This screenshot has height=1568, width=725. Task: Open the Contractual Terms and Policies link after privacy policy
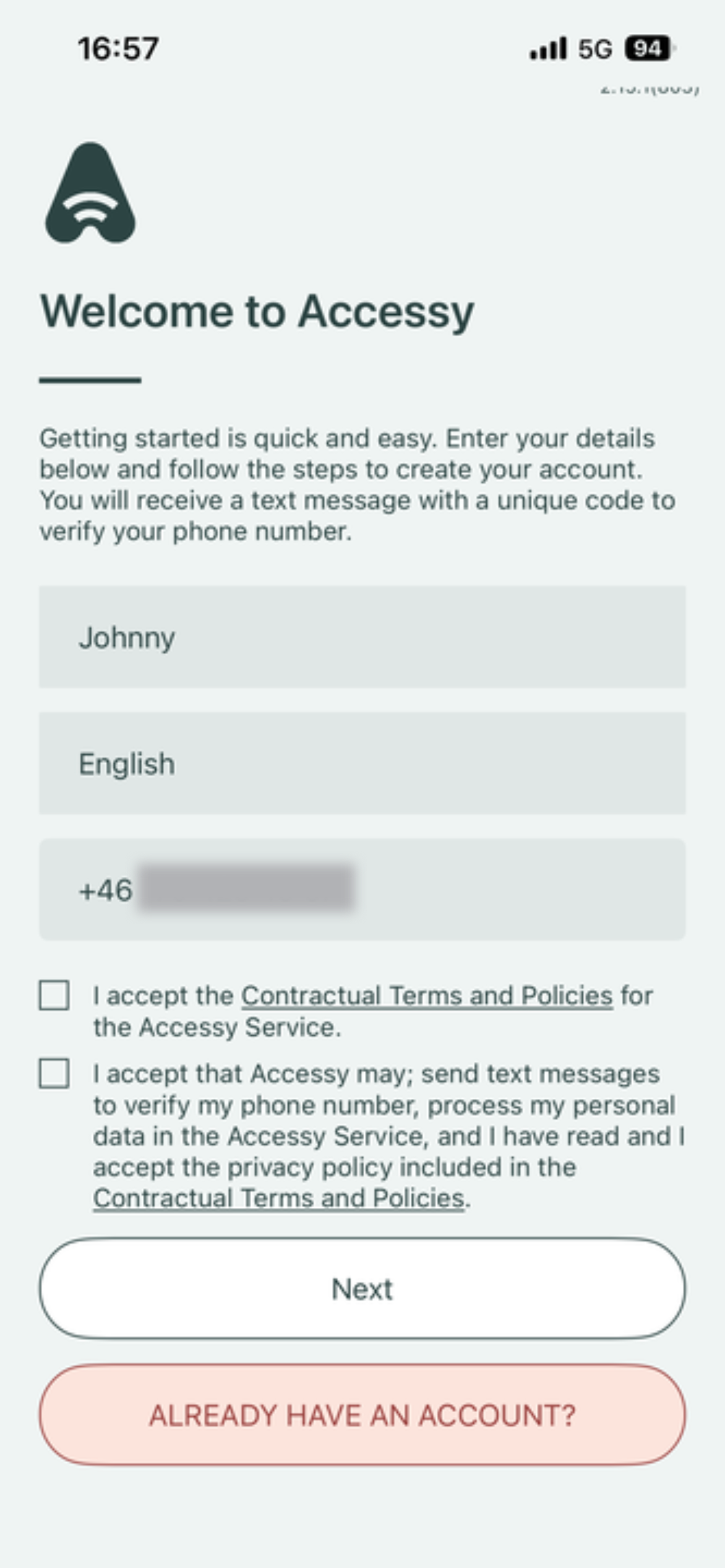(278, 1198)
